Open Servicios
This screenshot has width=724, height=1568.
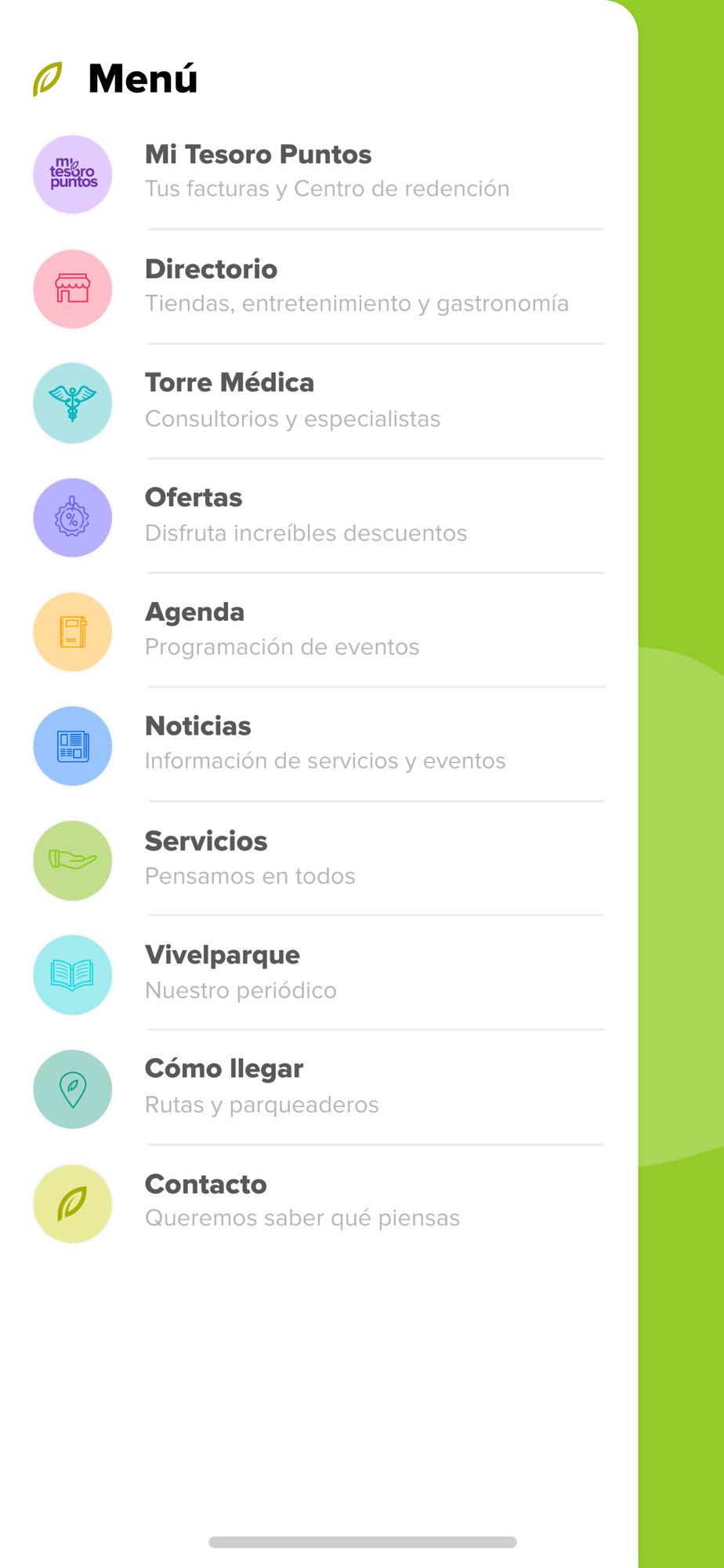click(318, 859)
